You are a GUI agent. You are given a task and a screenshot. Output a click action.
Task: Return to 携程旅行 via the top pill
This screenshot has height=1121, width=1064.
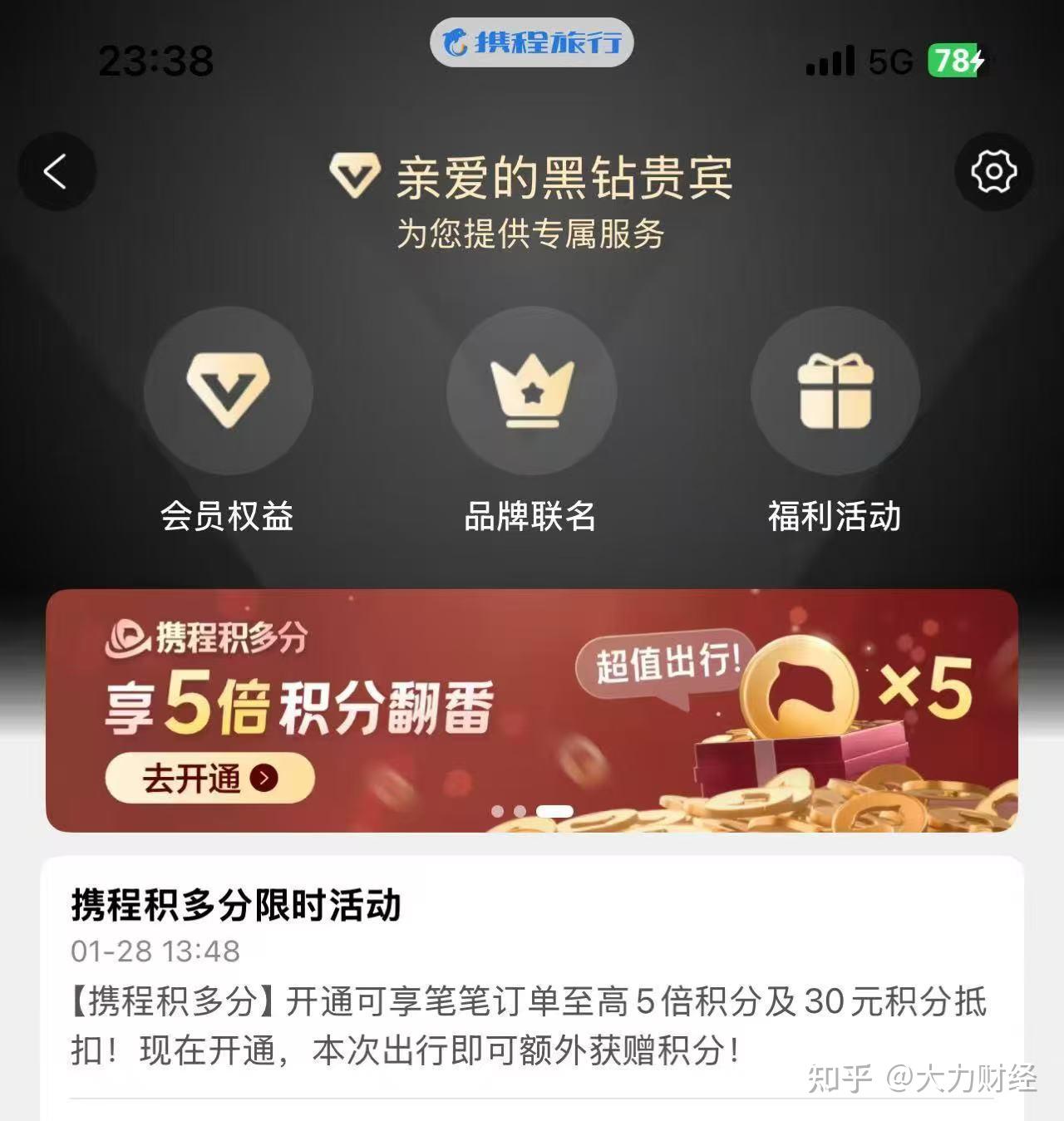click(x=532, y=42)
